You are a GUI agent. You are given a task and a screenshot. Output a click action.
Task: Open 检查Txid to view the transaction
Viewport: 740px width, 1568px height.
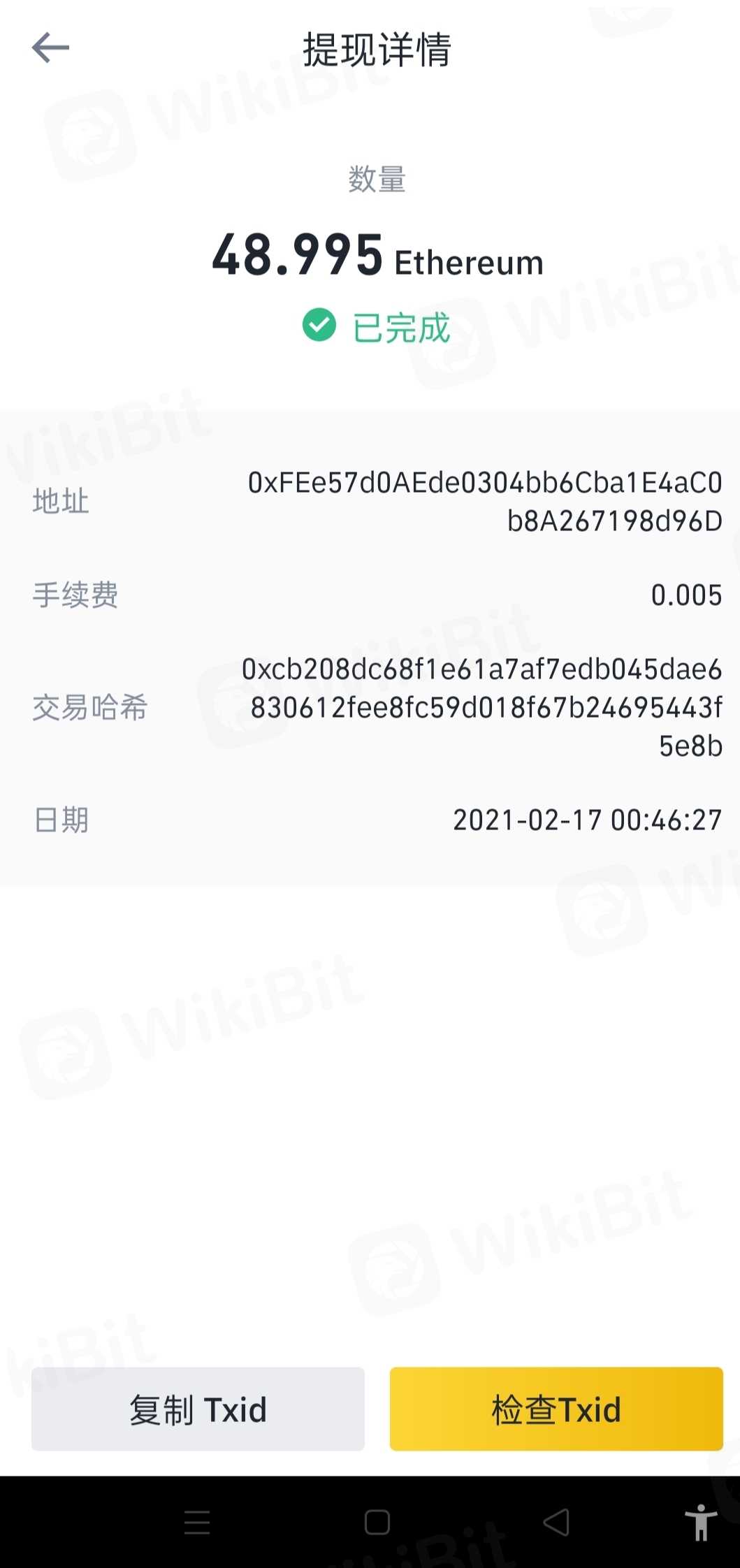[x=556, y=1409]
